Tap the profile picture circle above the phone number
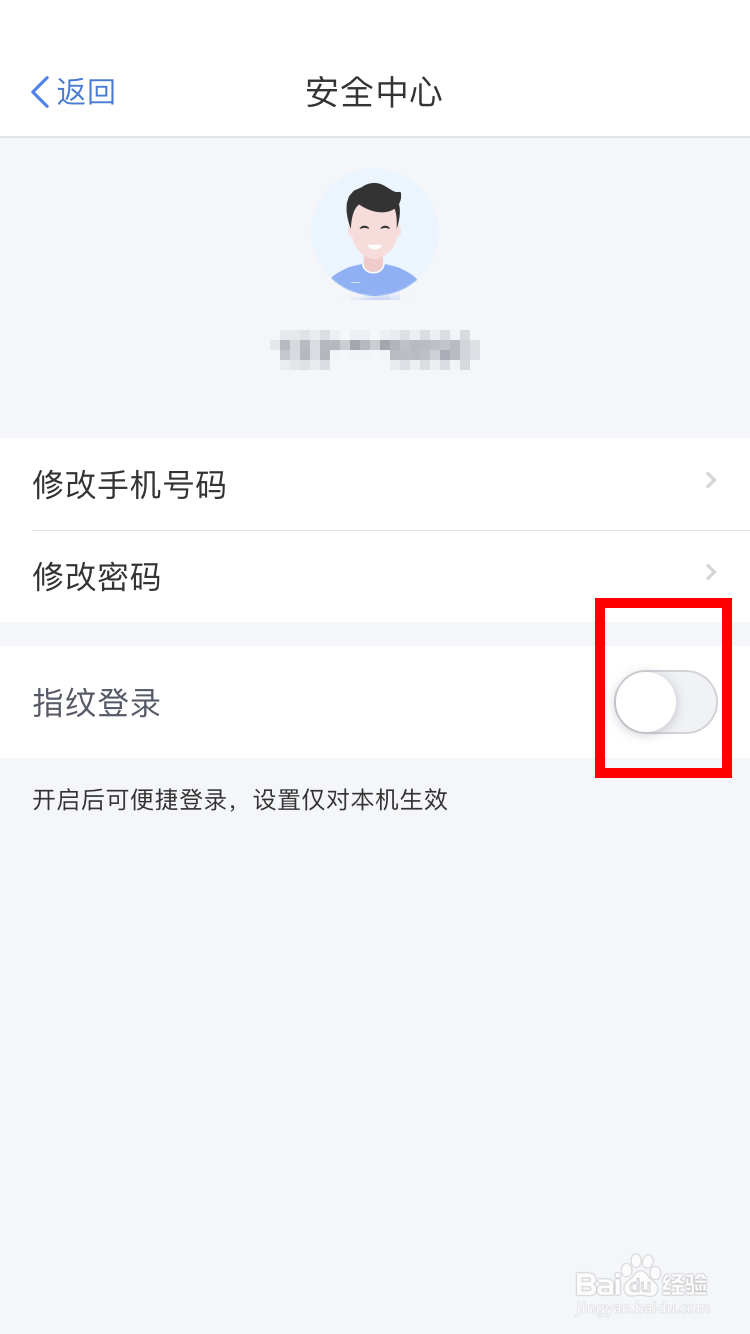The height and width of the screenshot is (1334, 750). (375, 233)
